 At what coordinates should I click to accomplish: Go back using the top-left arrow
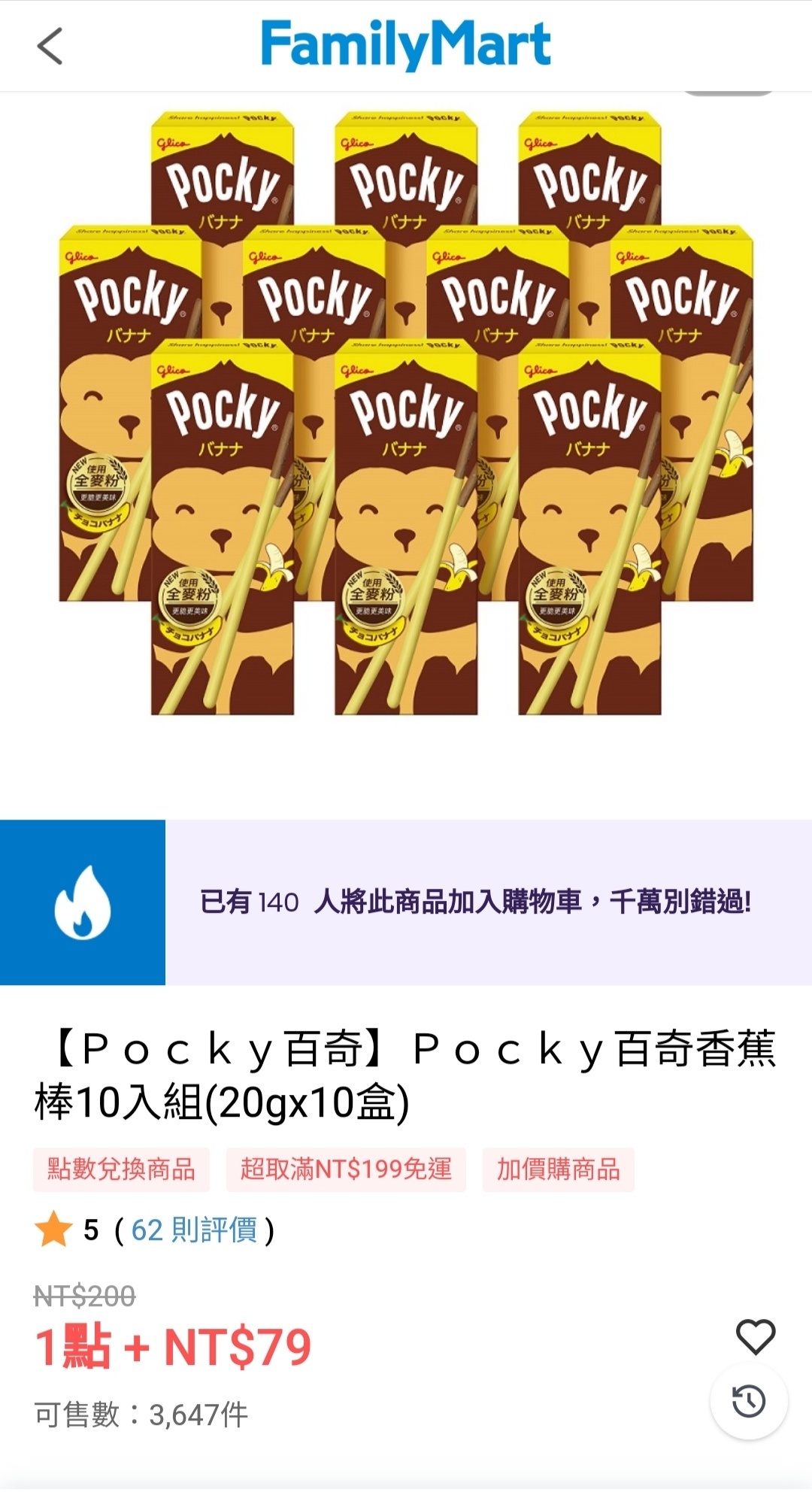[50, 46]
